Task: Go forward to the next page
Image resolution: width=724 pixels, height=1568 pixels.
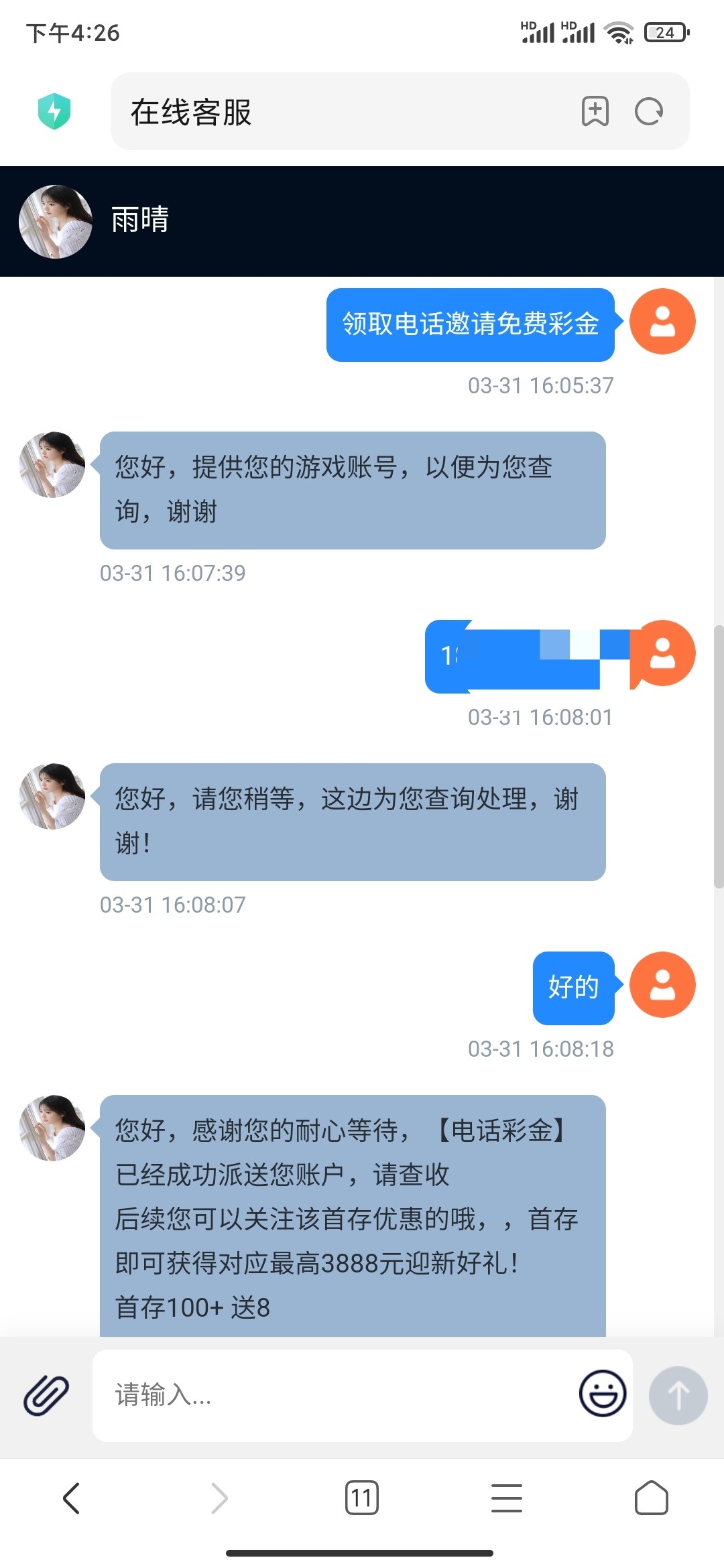Action: tap(219, 1498)
